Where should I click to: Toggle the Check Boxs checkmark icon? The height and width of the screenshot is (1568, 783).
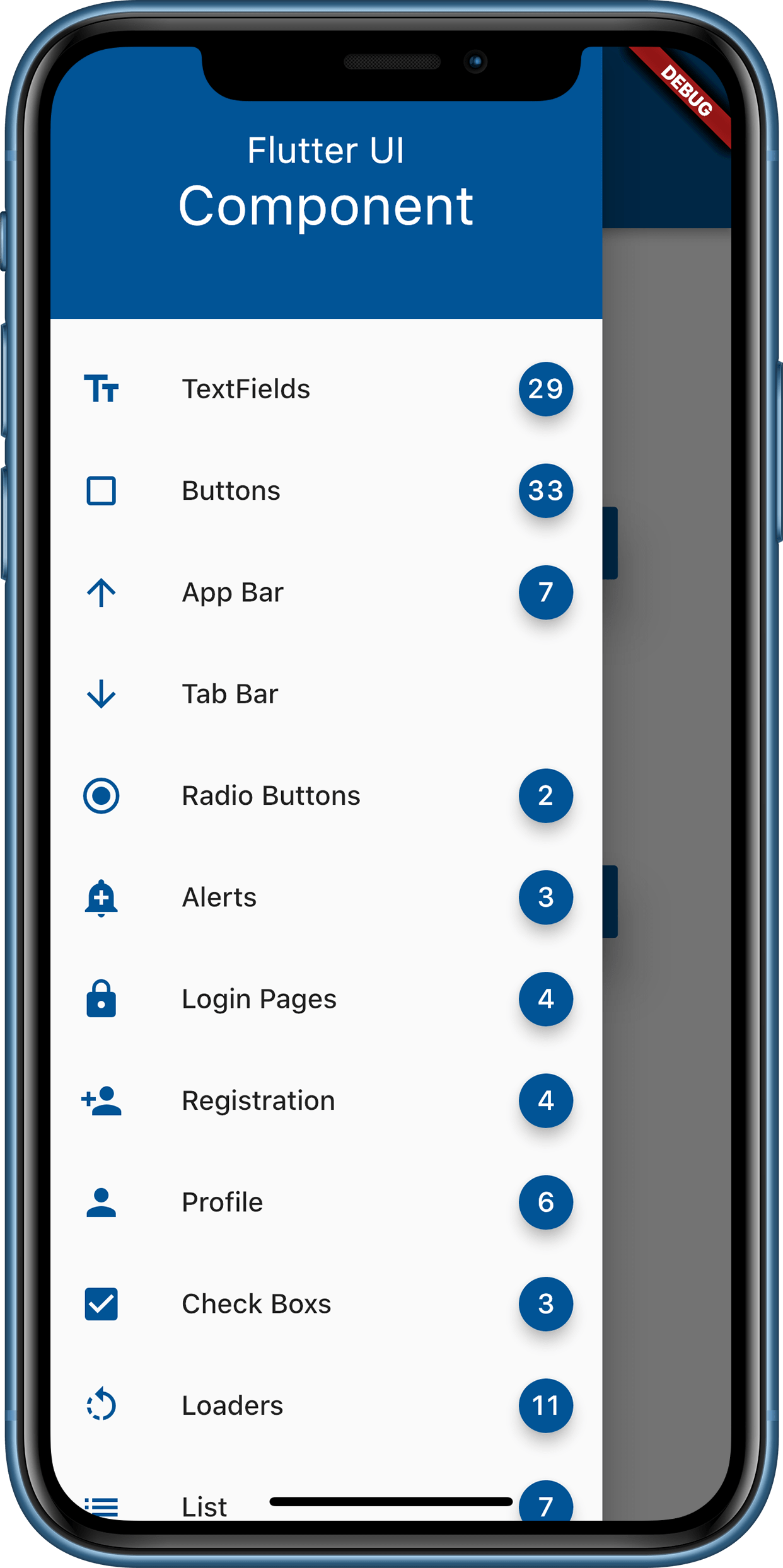click(101, 1305)
